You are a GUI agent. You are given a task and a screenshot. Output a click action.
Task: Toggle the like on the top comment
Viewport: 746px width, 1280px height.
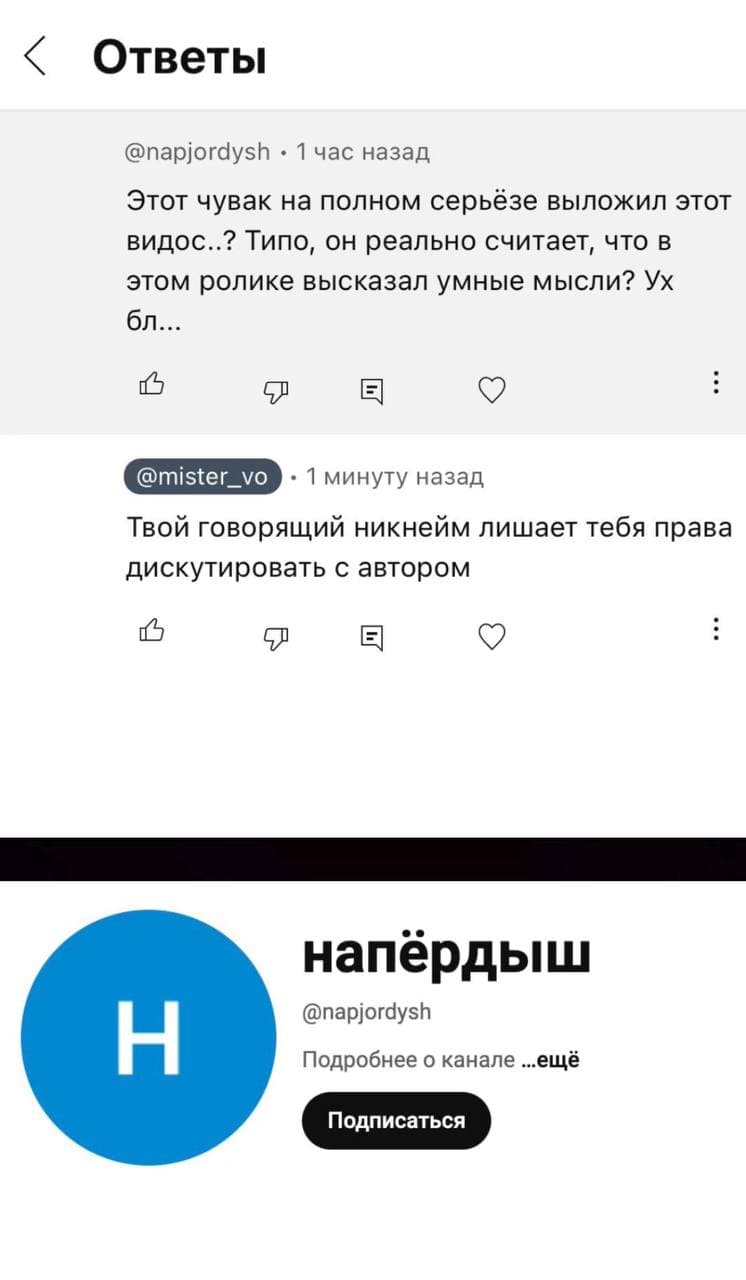click(x=151, y=384)
